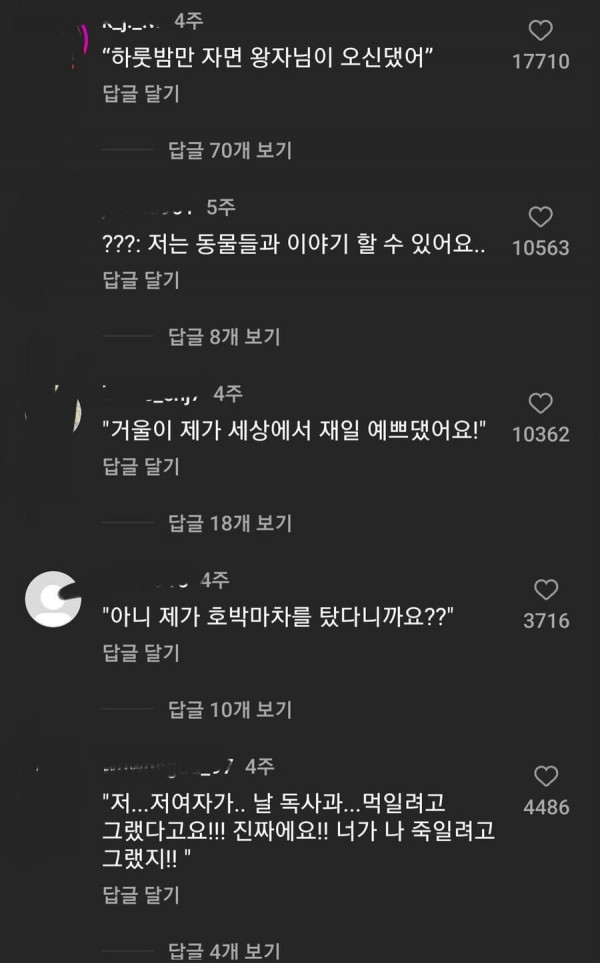Like the 독사과 comment
Screen dimensions: 600x963
pyautogui.click(x=546, y=776)
